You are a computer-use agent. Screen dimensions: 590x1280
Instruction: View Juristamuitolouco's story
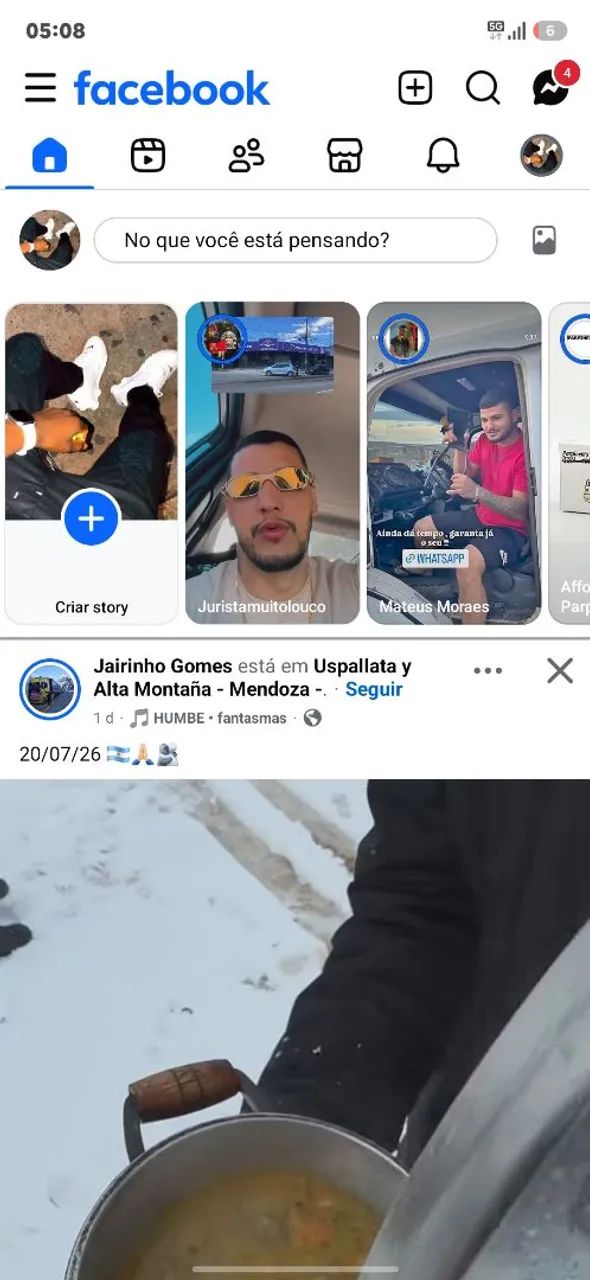coord(273,463)
